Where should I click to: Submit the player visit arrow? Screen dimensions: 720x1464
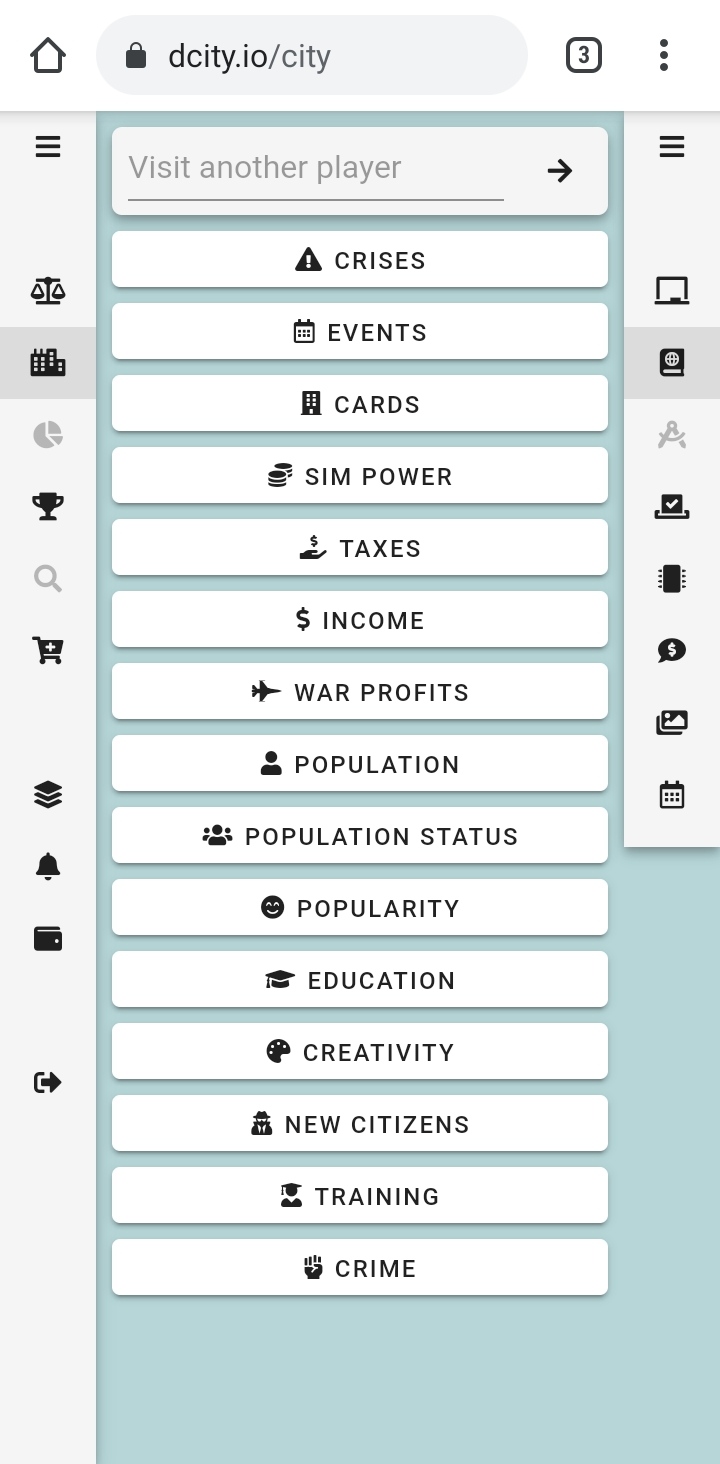pyautogui.click(x=560, y=171)
